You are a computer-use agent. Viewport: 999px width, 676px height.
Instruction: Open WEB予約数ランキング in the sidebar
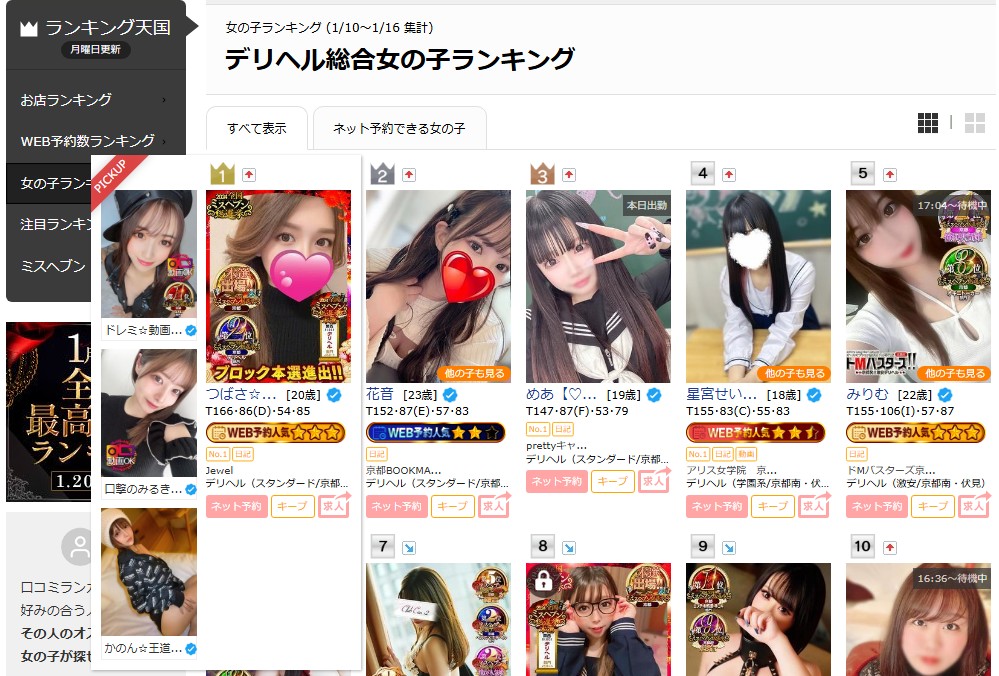(x=88, y=141)
